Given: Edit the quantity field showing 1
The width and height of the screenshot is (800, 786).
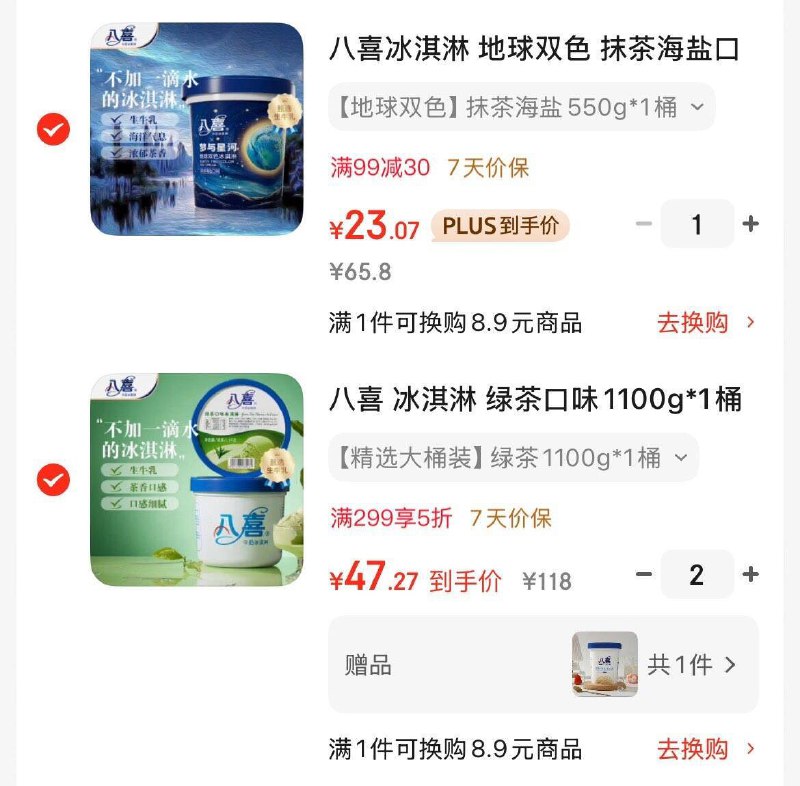Looking at the screenshot, I should (x=697, y=224).
